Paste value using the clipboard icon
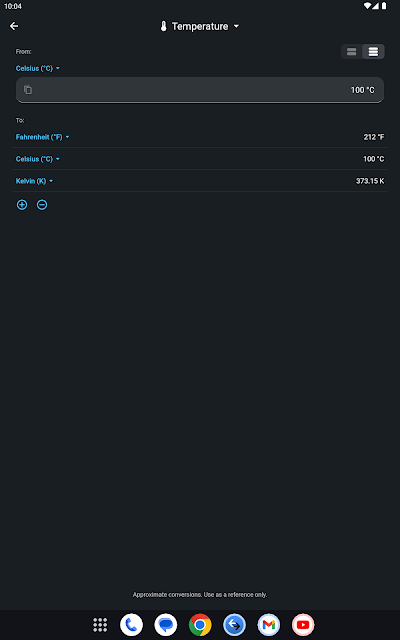The image size is (400, 640). (x=28, y=90)
